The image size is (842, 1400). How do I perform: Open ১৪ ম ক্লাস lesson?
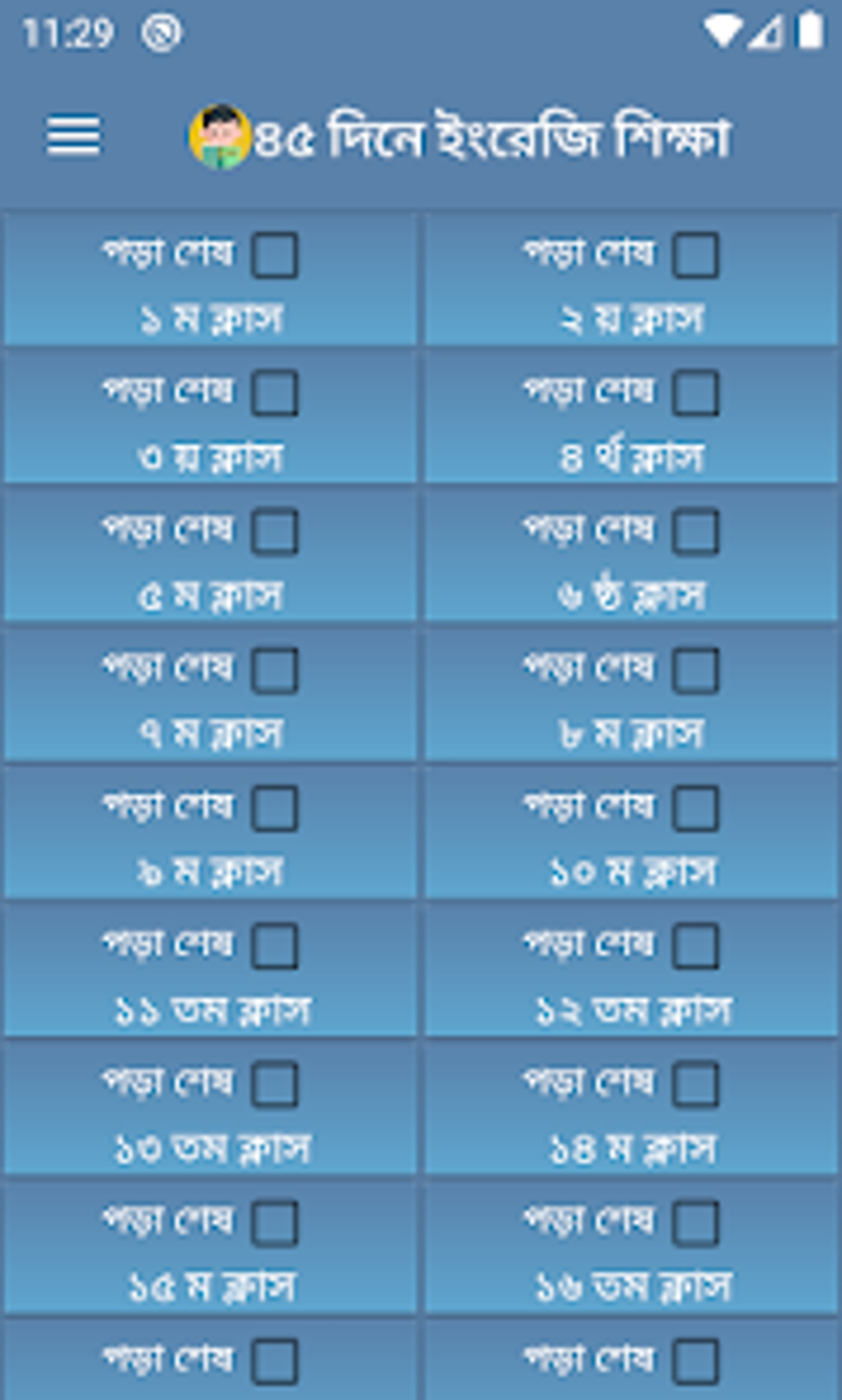click(631, 1149)
